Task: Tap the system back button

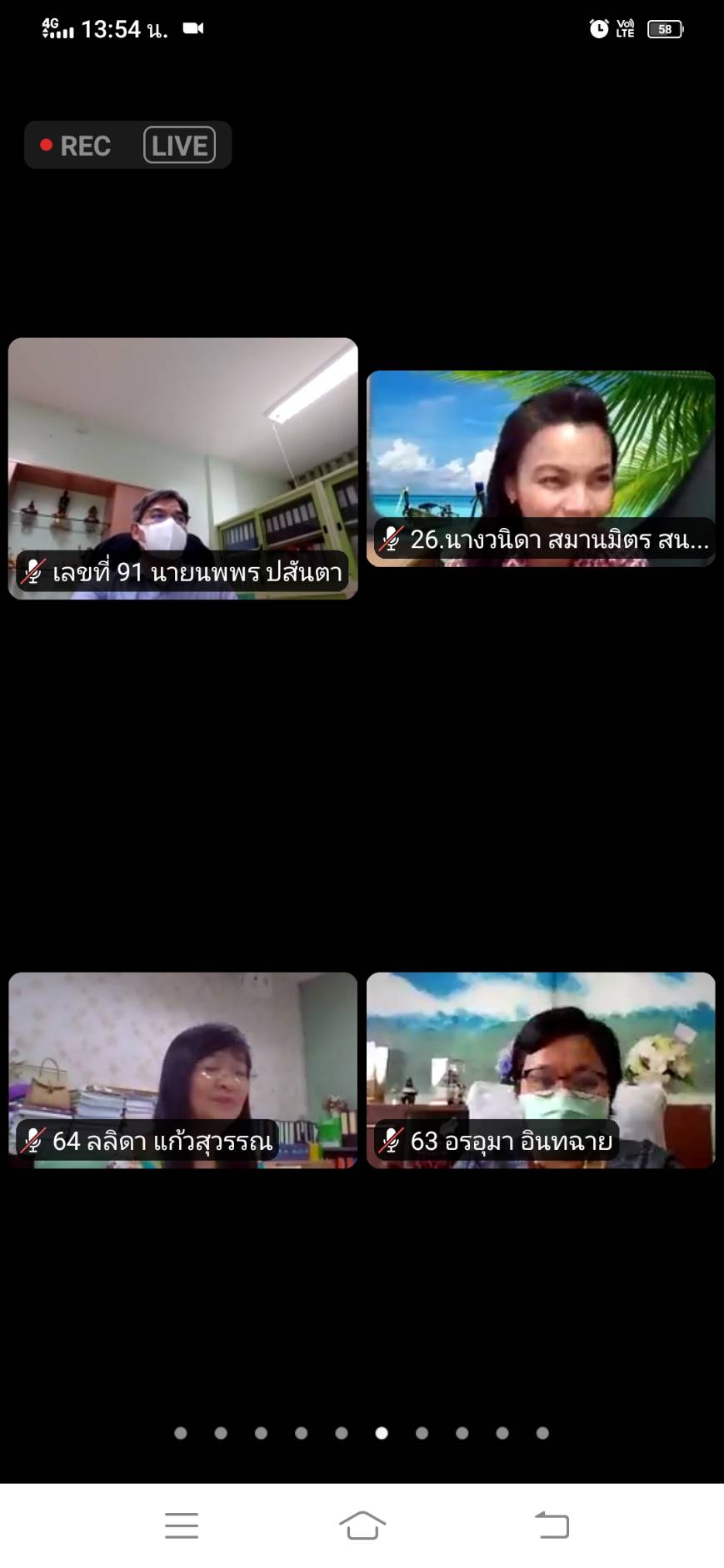Action: click(552, 1526)
